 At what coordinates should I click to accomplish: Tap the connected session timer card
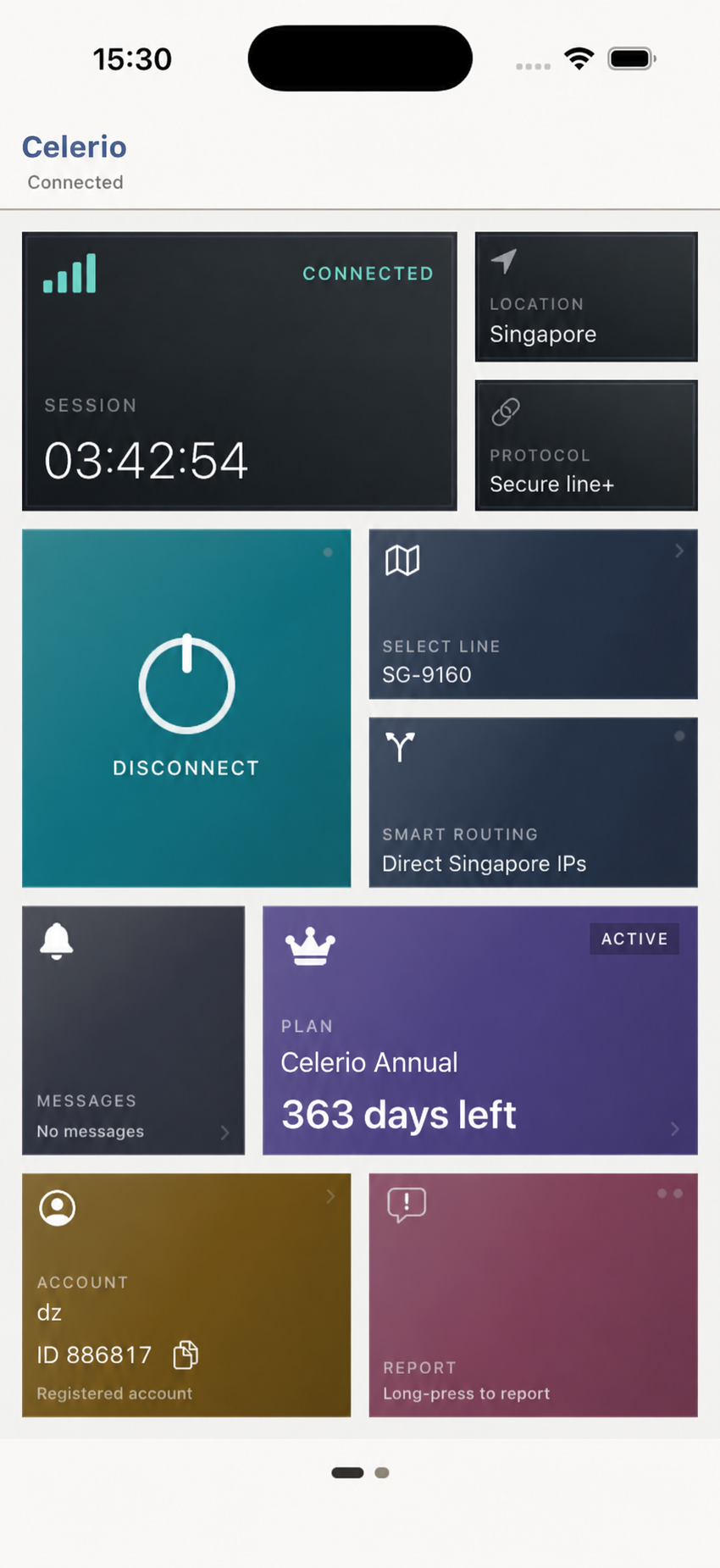pyautogui.click(x=240, y=371)
